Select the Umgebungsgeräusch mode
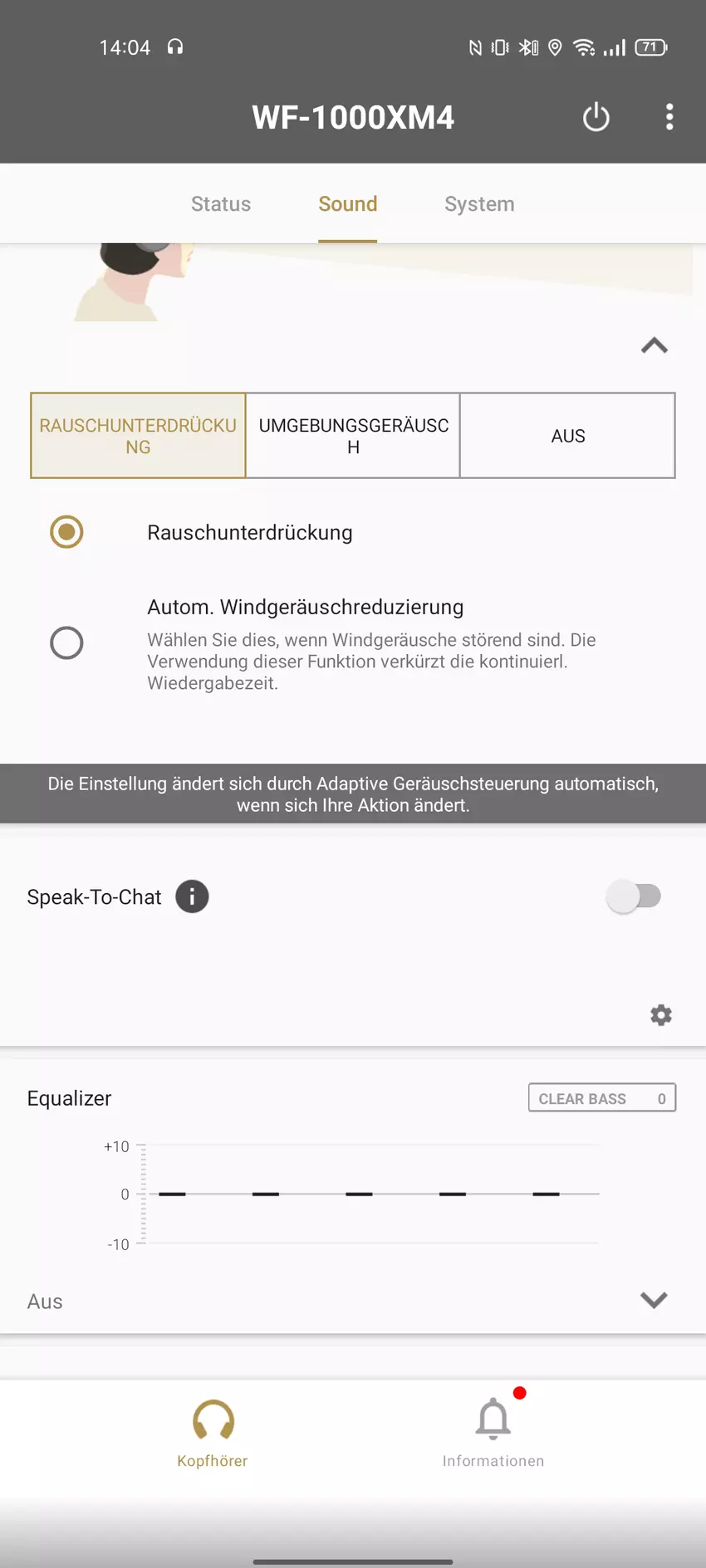Viewport: 706px width, 1568px height. [x=353, y=436]
